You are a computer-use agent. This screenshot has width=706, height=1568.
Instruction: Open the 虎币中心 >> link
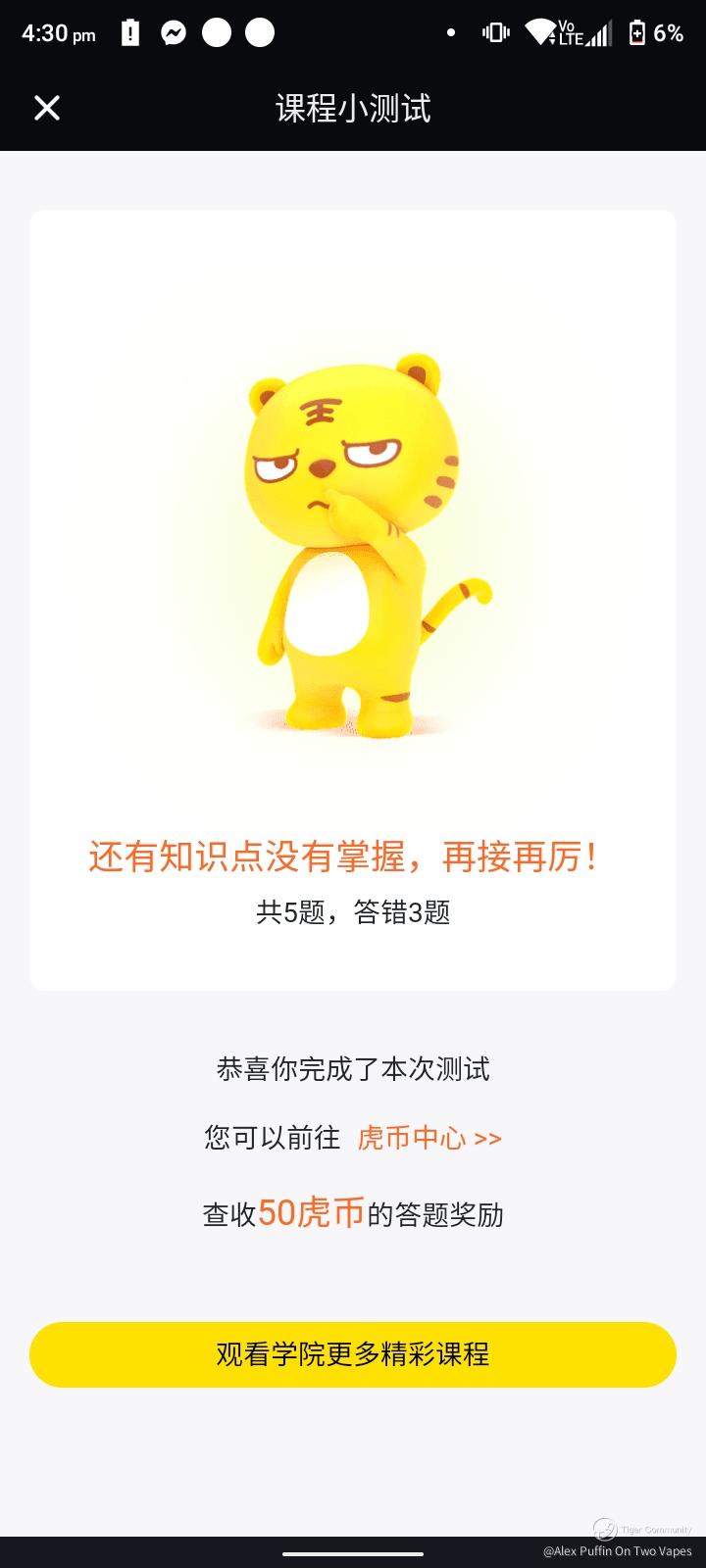[x=429, y=1138]
